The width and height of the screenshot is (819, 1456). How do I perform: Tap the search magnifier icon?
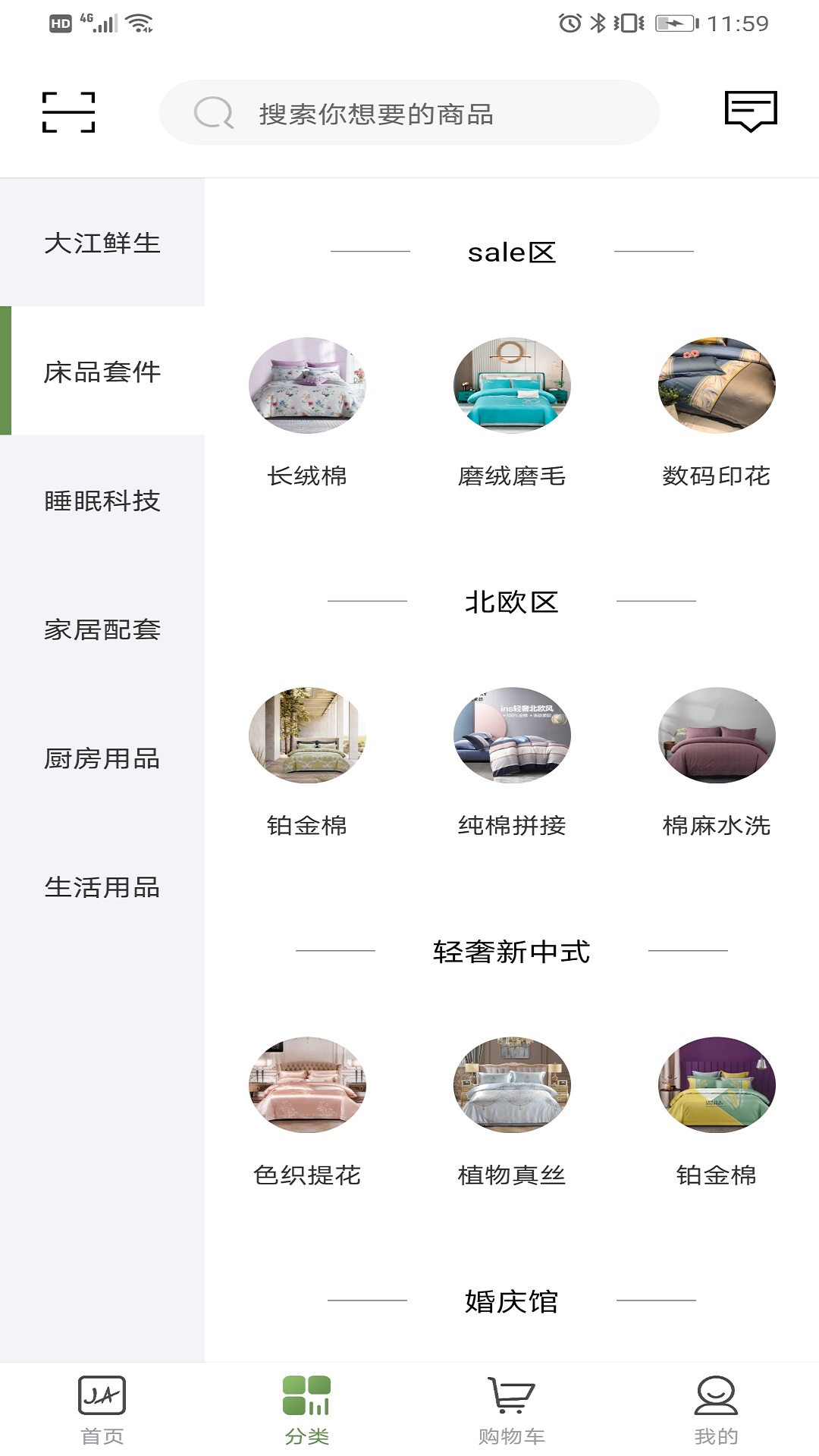213,112
